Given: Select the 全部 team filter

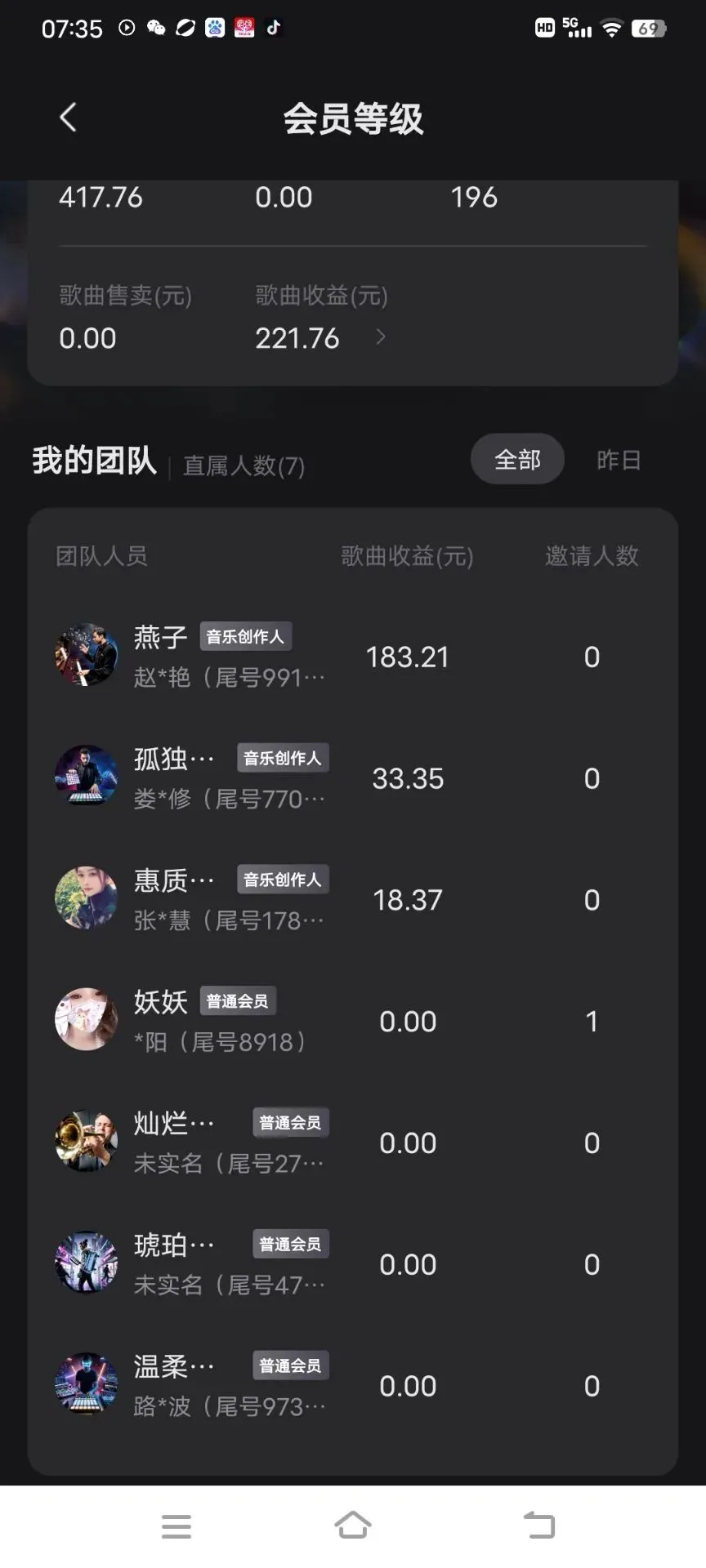Looking at the screenshot, I should click(x=517, y=460).
